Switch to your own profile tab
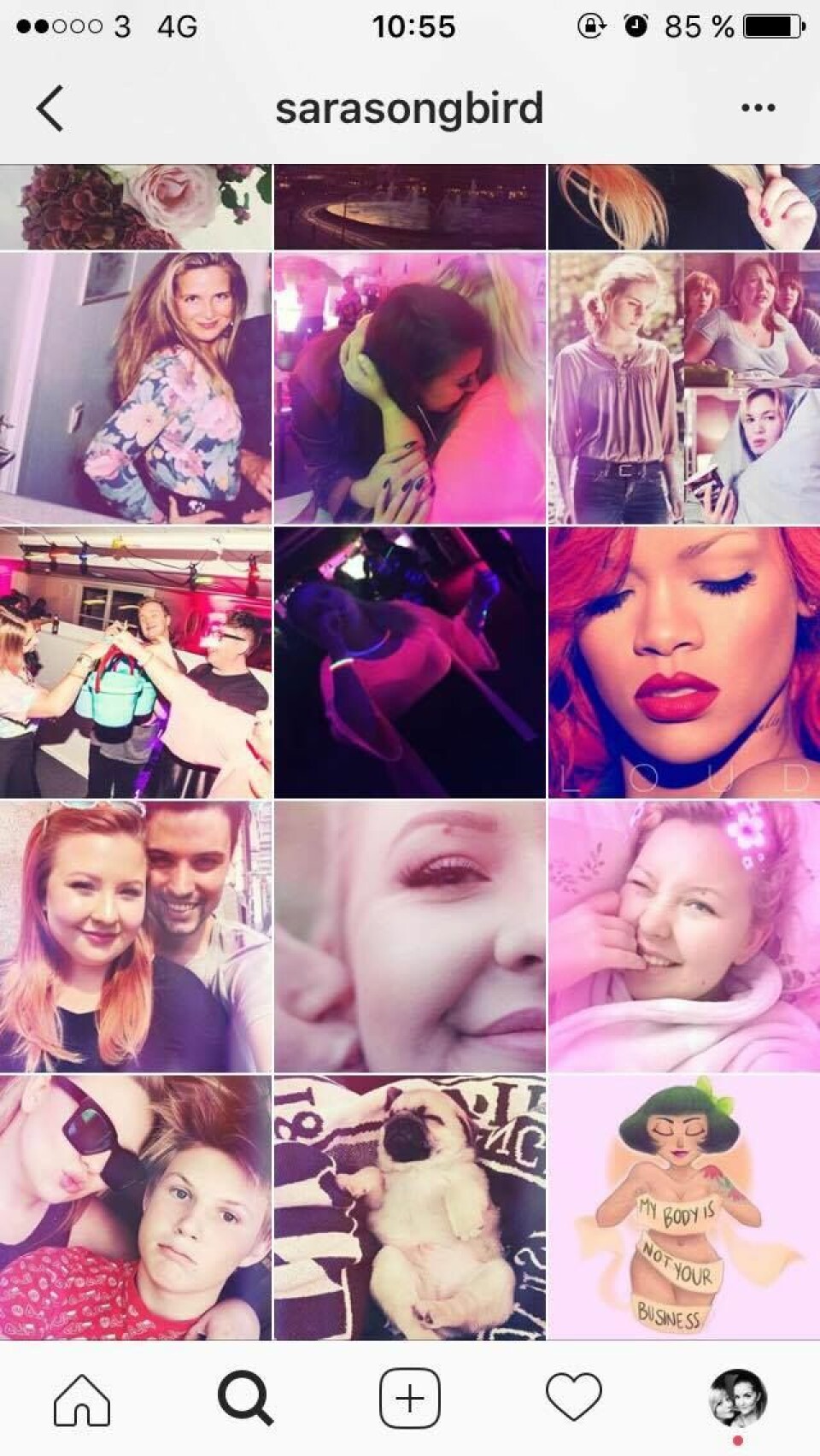Image resolution: width=820 pixels, height=1456 pixels. 738,1399
